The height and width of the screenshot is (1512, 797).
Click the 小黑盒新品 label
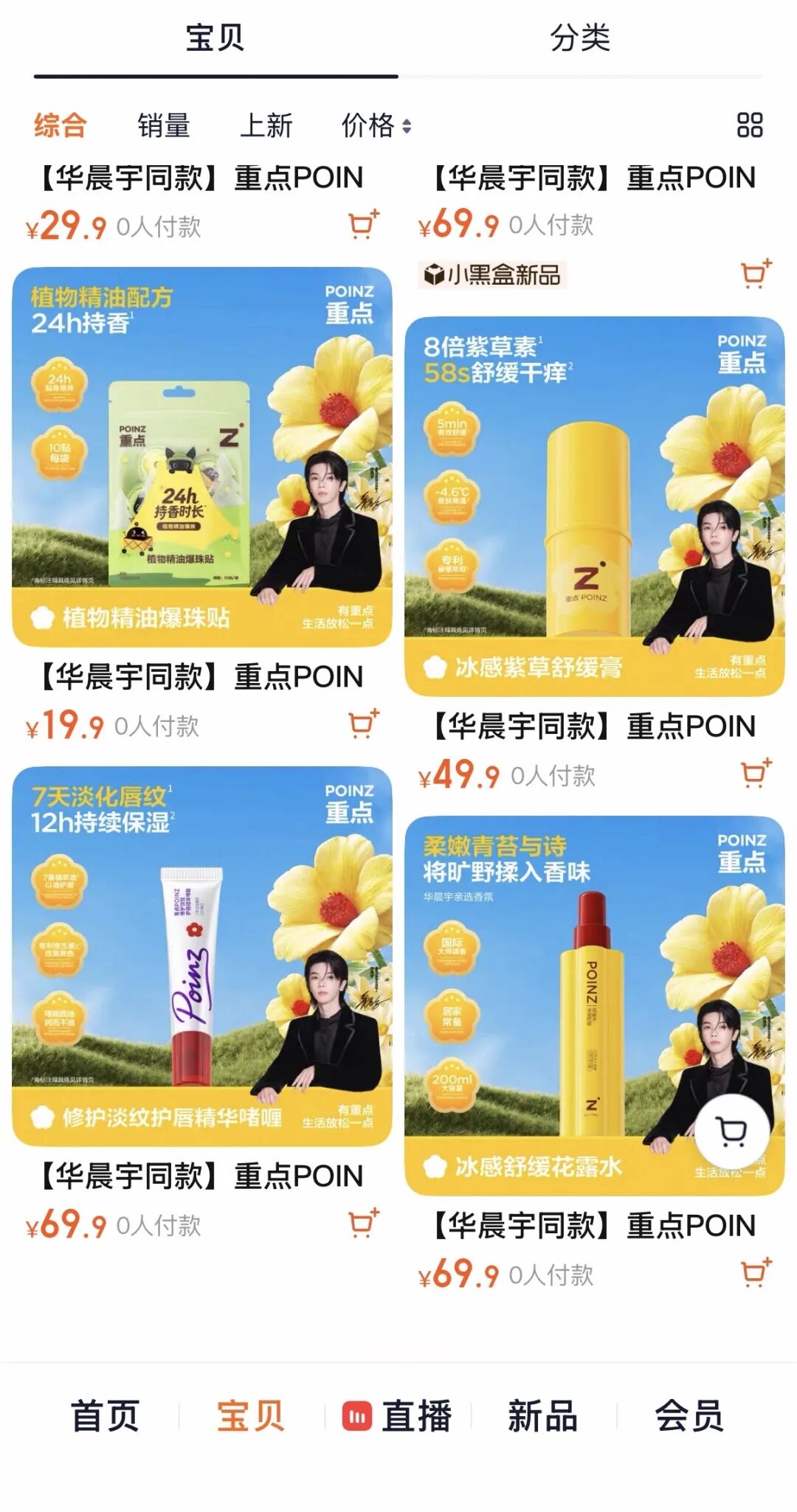(x=492, y=274)
